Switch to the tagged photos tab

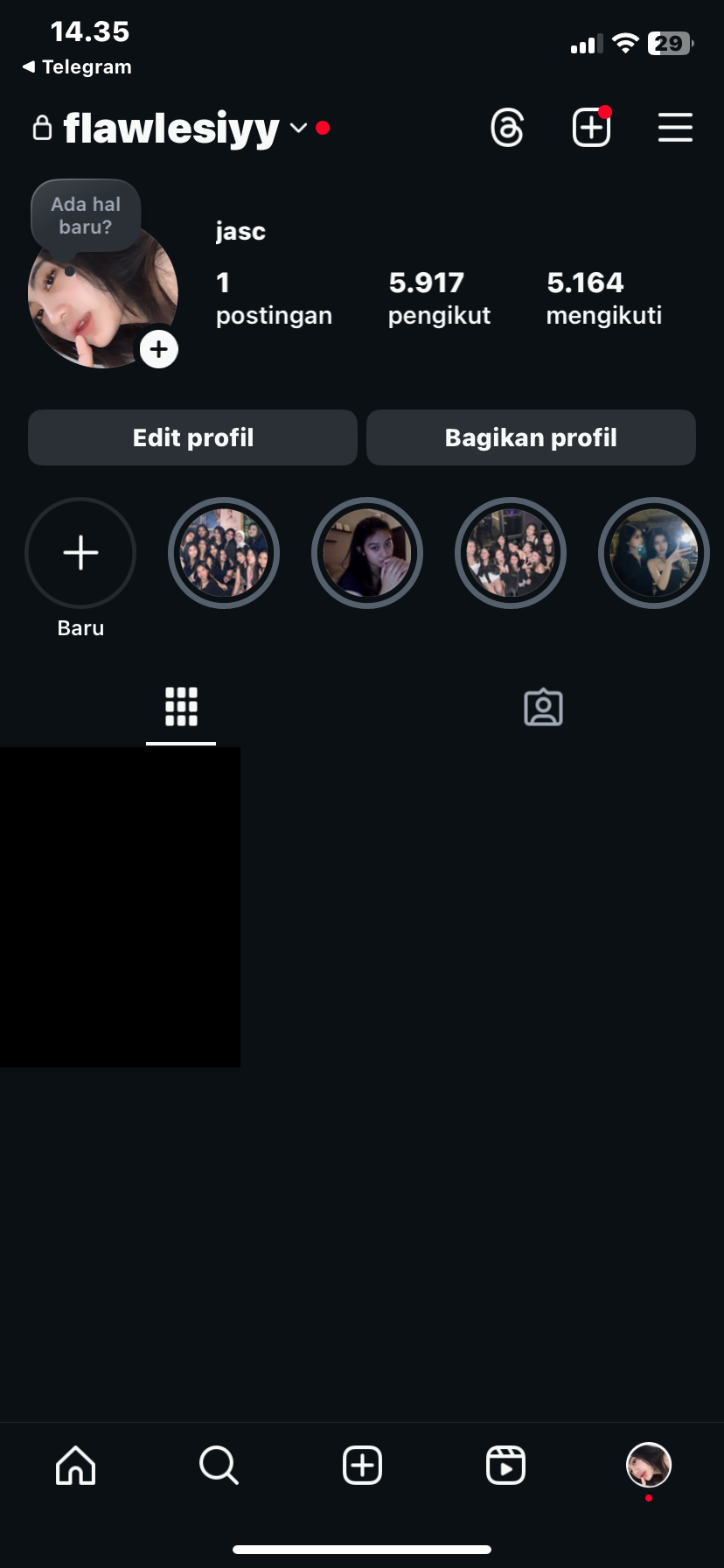543,707
